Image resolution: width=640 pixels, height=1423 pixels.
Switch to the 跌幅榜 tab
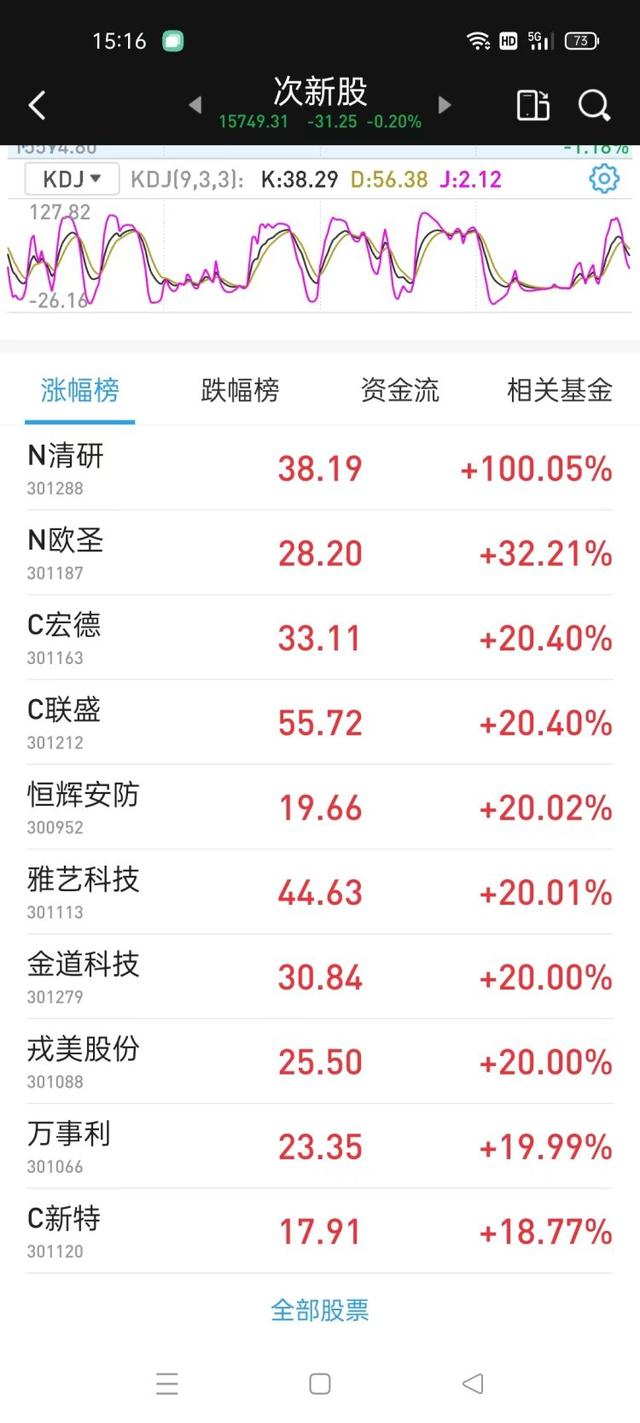pyautogui.click(x=240, y=390)
